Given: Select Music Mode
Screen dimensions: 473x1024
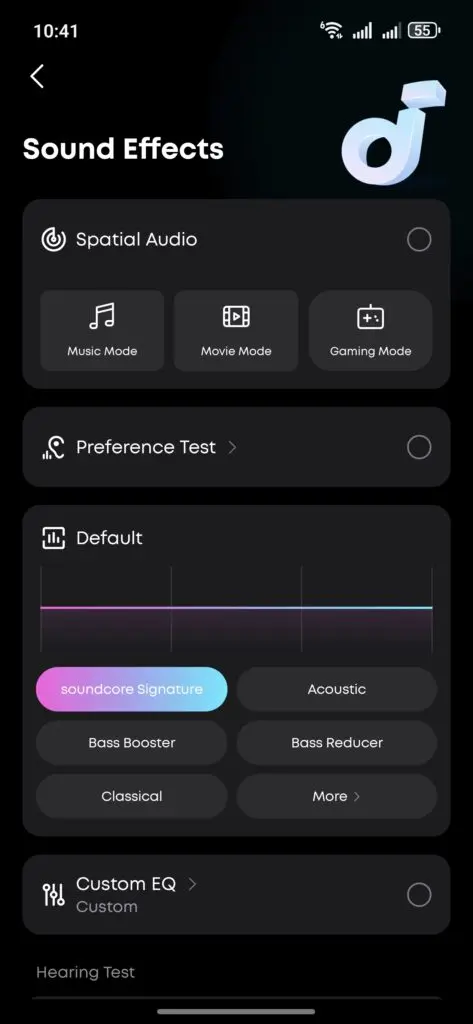Looking at the screenshot, I should tap(102, 330).
